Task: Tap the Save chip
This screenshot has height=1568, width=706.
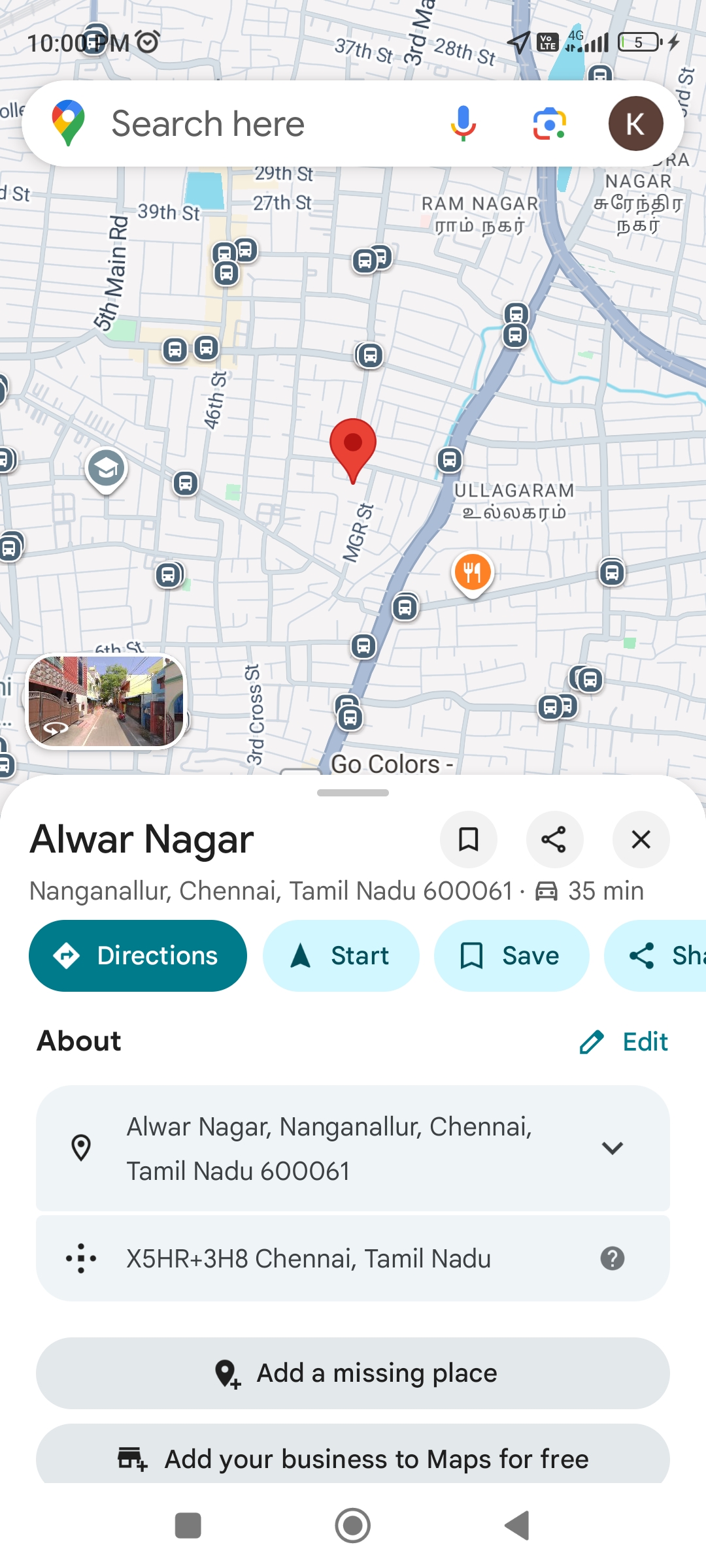Action: point(511,956)
